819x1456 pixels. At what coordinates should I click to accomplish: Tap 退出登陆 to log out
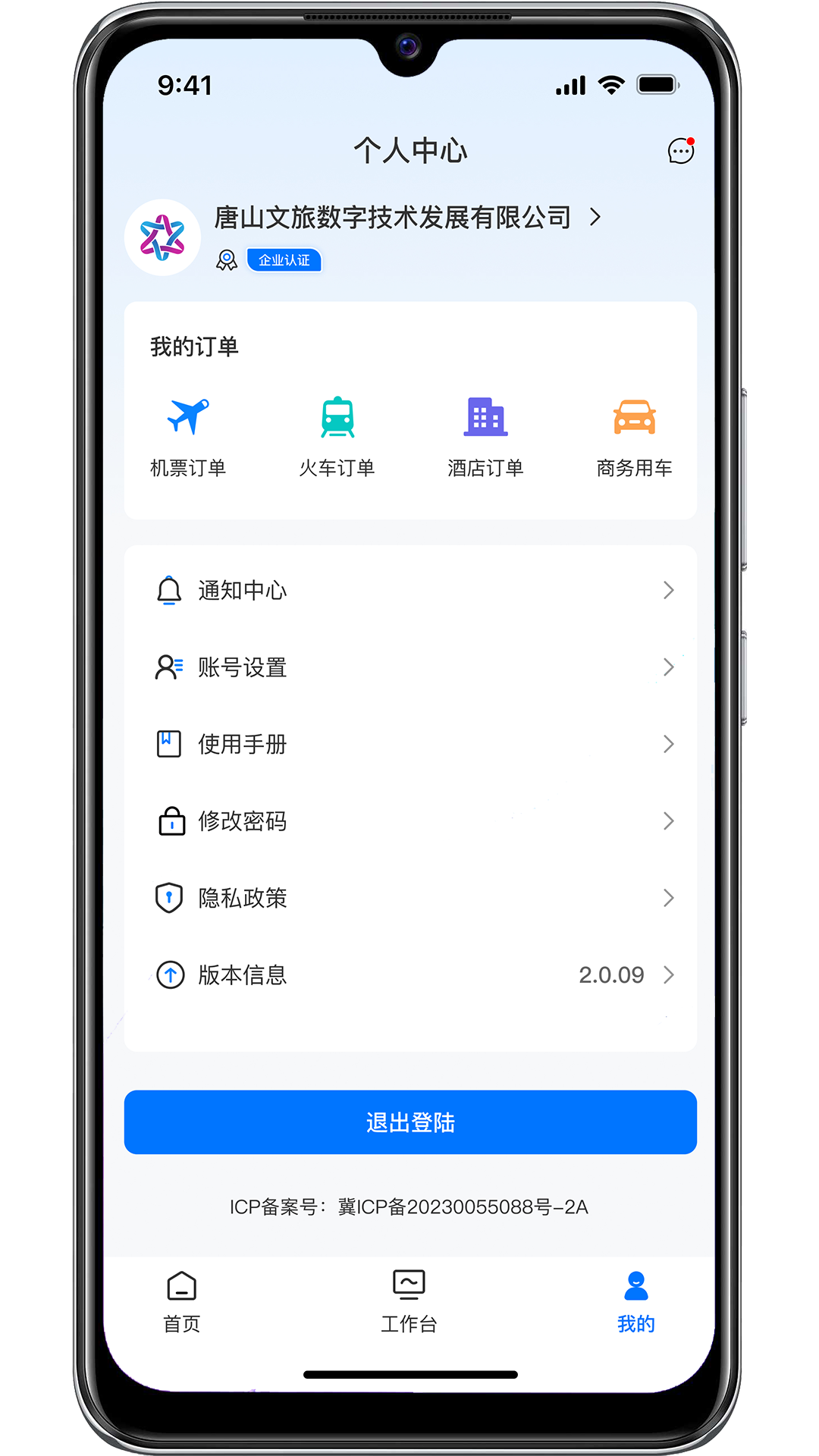409,1122
